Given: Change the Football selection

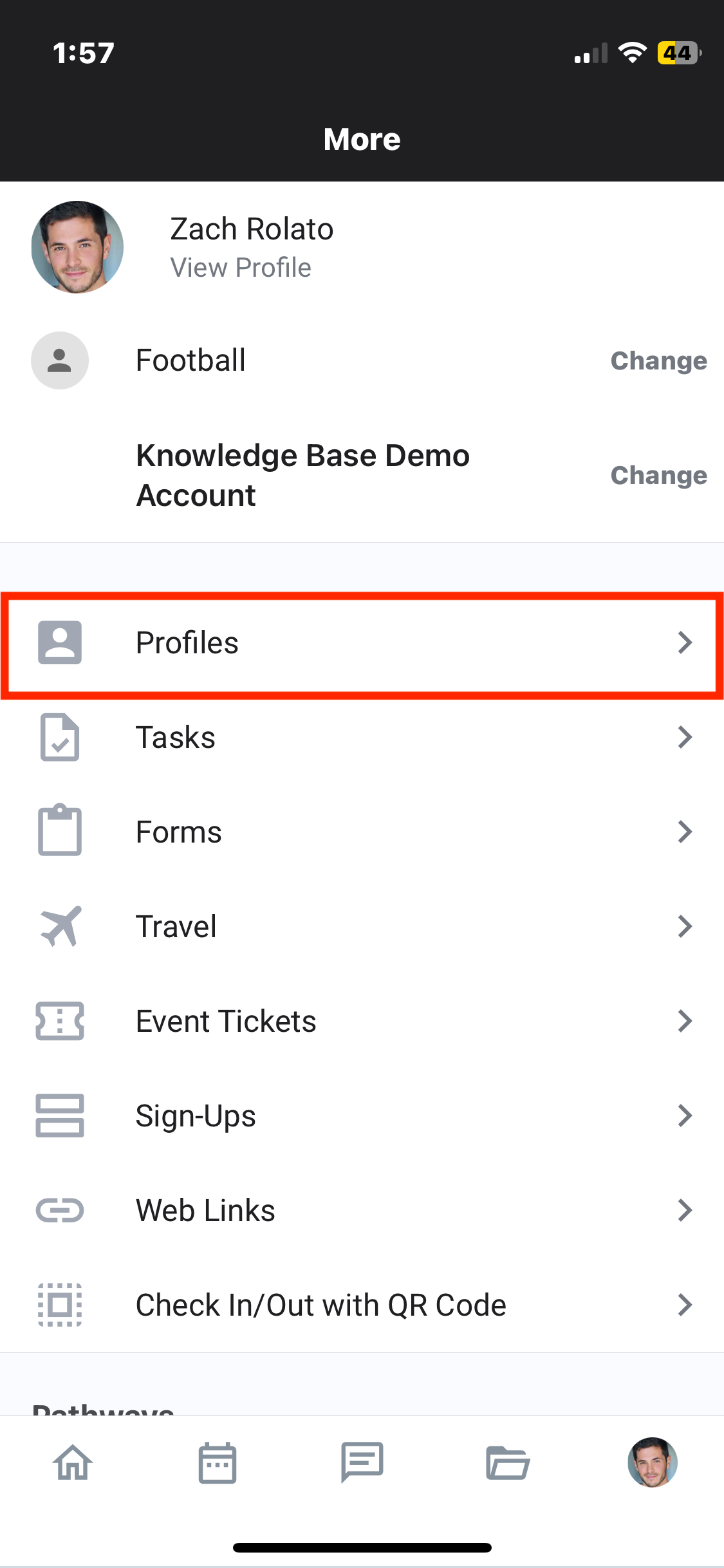Looking at the screenshot, I should [658, 360].
